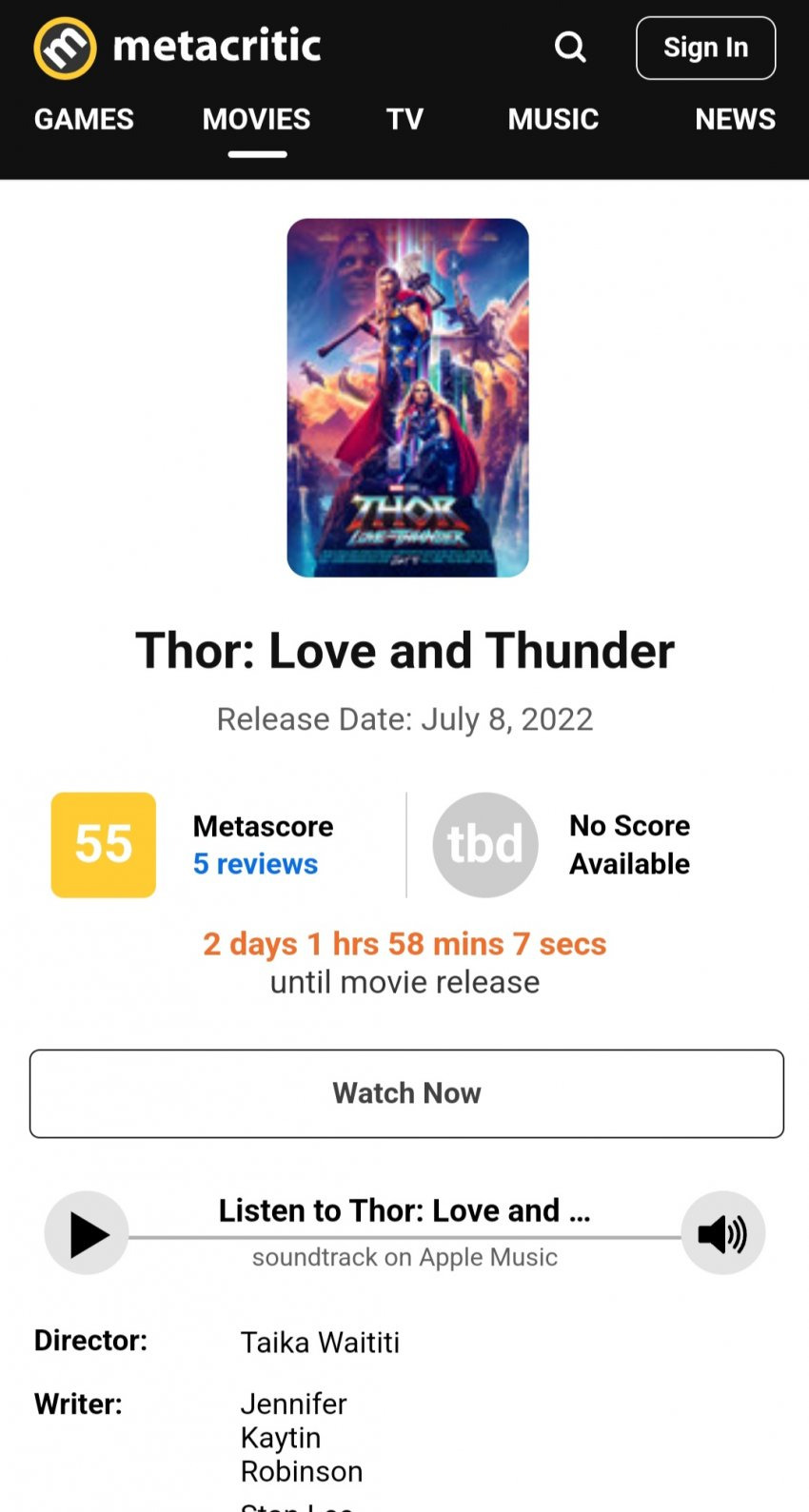Image resolution: width=809 pixels, height=1512 pixels.
Task: Open the News section
Action: pyautogui.click(x=735, y=119)
